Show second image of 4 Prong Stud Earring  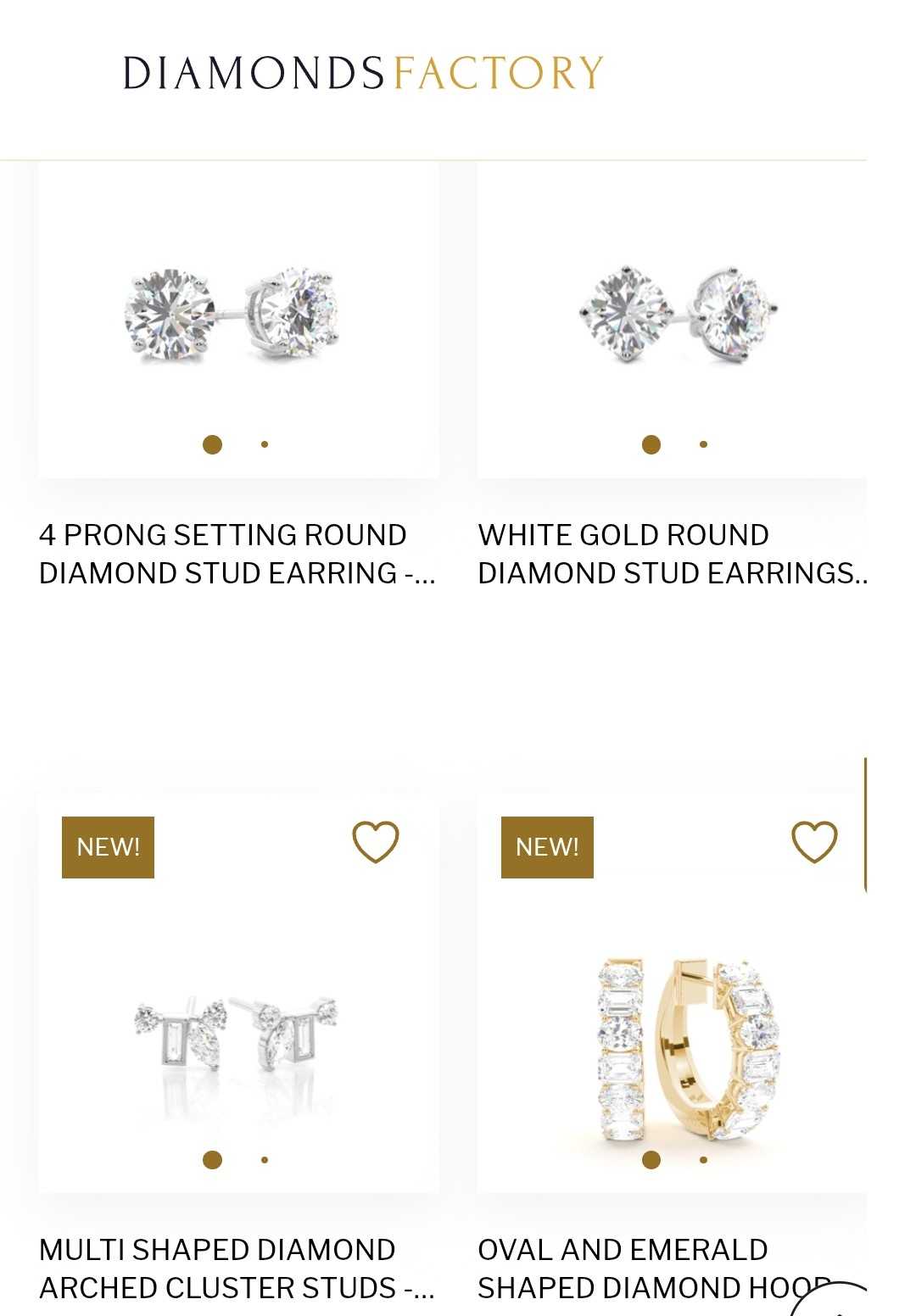point(265,444)
